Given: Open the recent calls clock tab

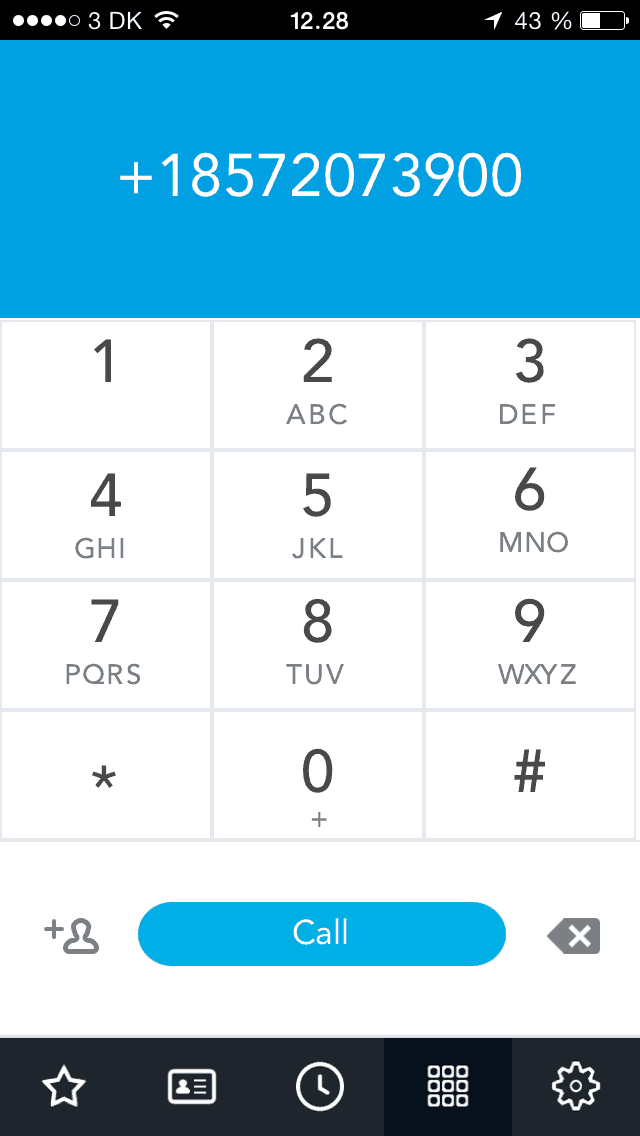Looking at the screenshot, I should click(x=320, y=1086).
